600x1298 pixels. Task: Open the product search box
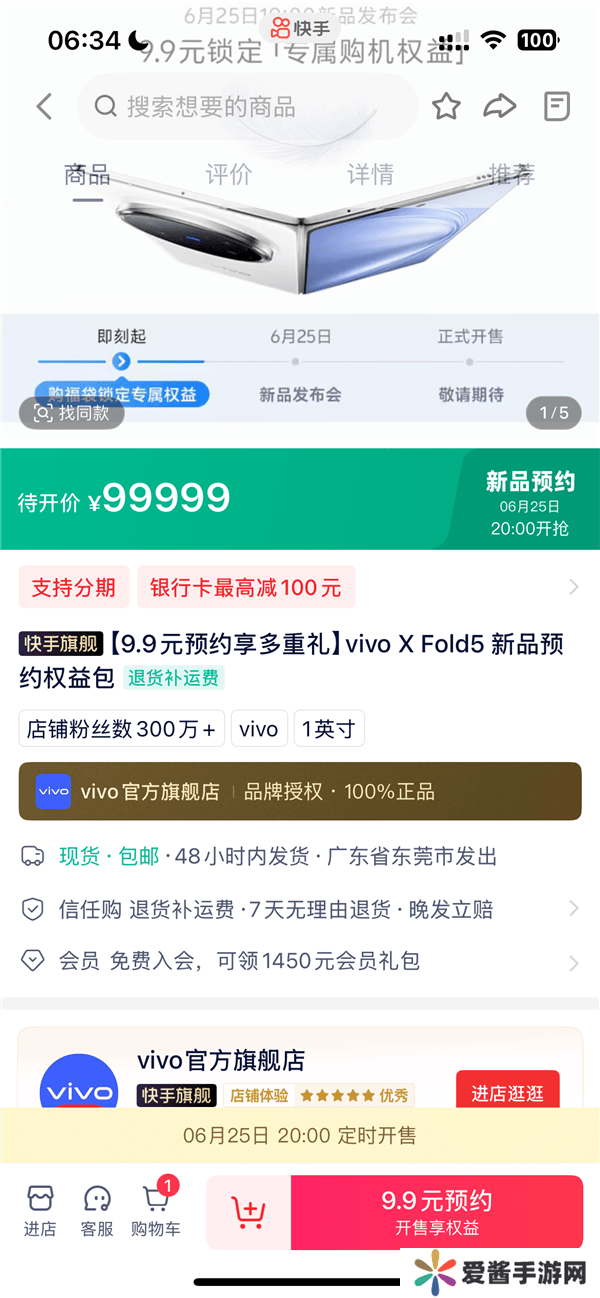pos(248,106)
